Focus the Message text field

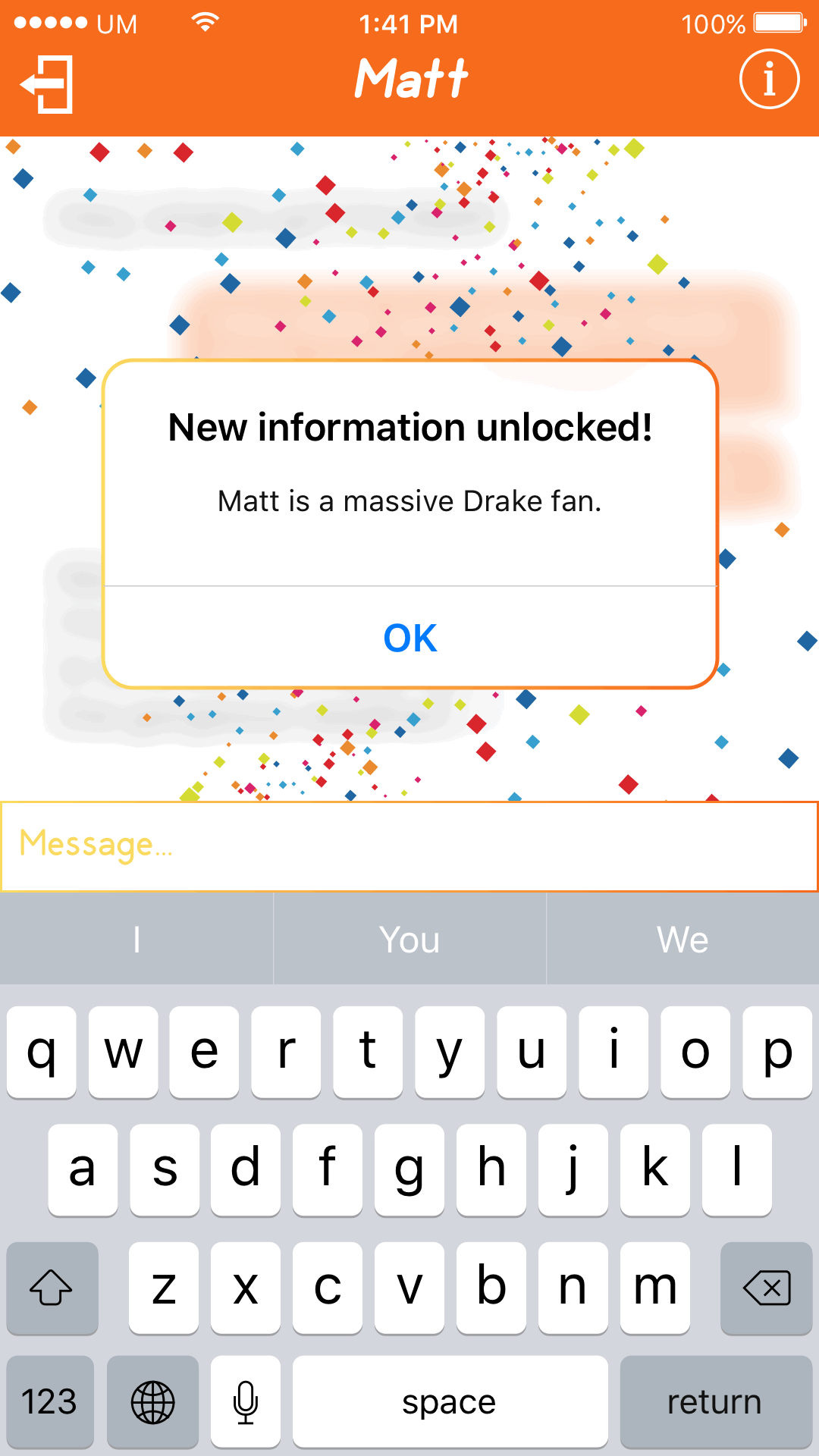409,846
